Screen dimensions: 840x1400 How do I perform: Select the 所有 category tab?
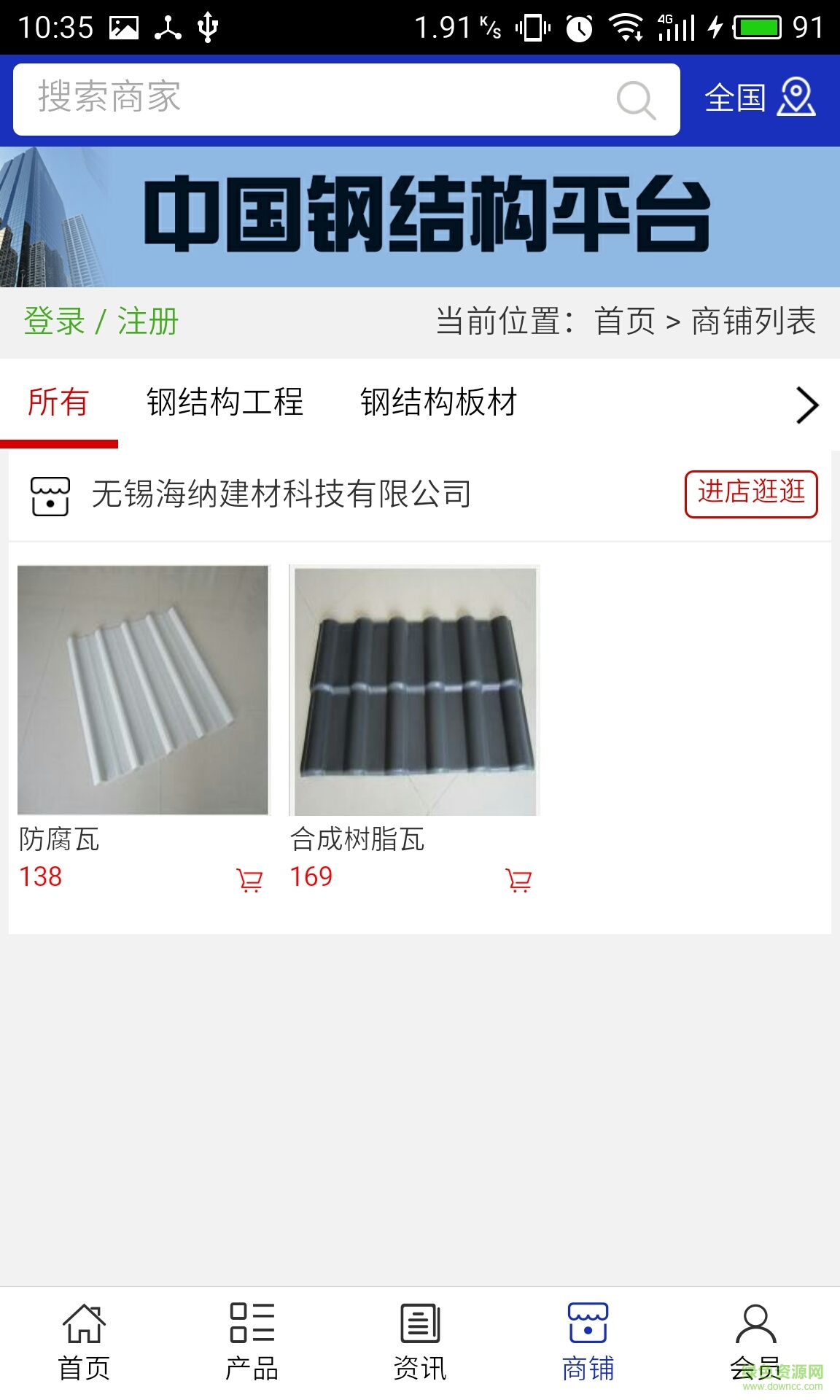coord(58,402)
